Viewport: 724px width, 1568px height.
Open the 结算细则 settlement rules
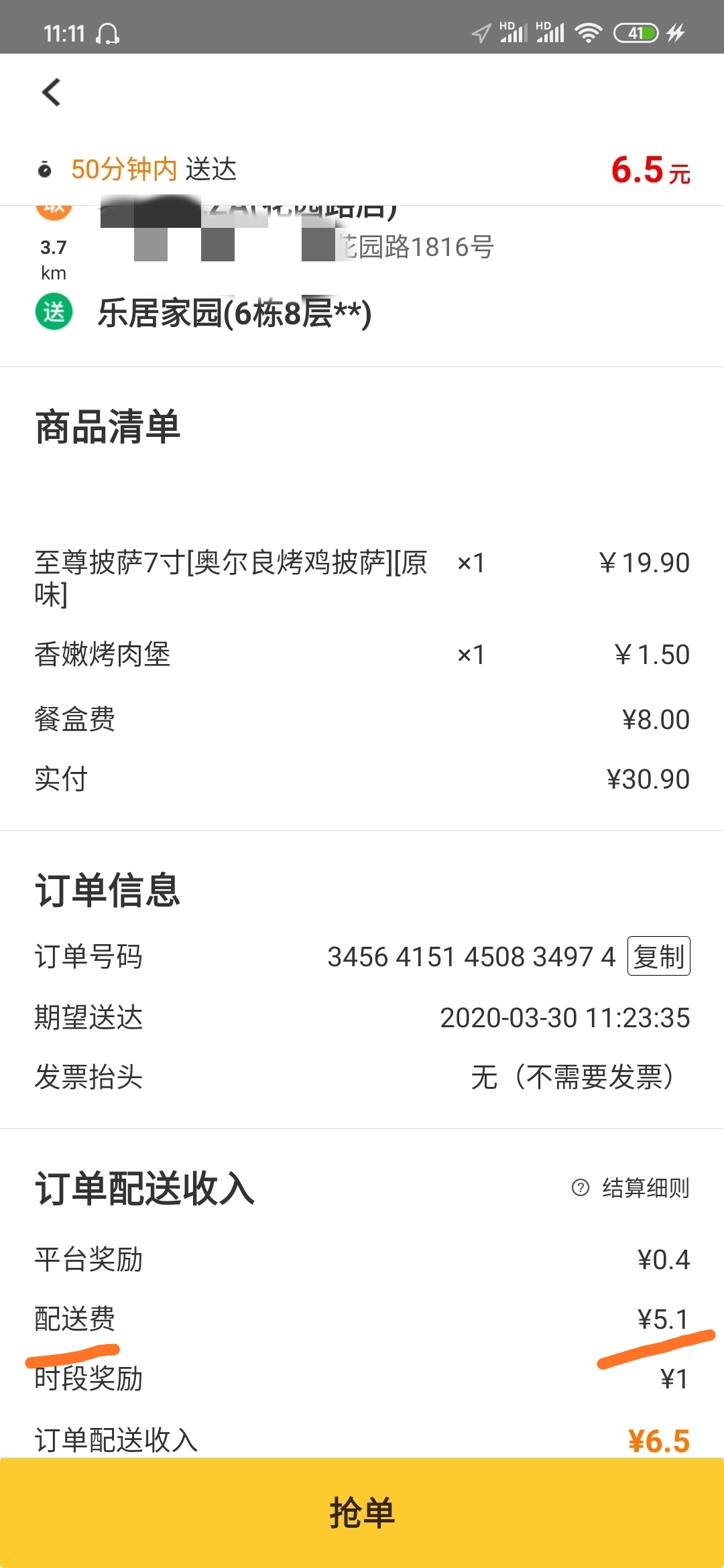(630, 1187)
